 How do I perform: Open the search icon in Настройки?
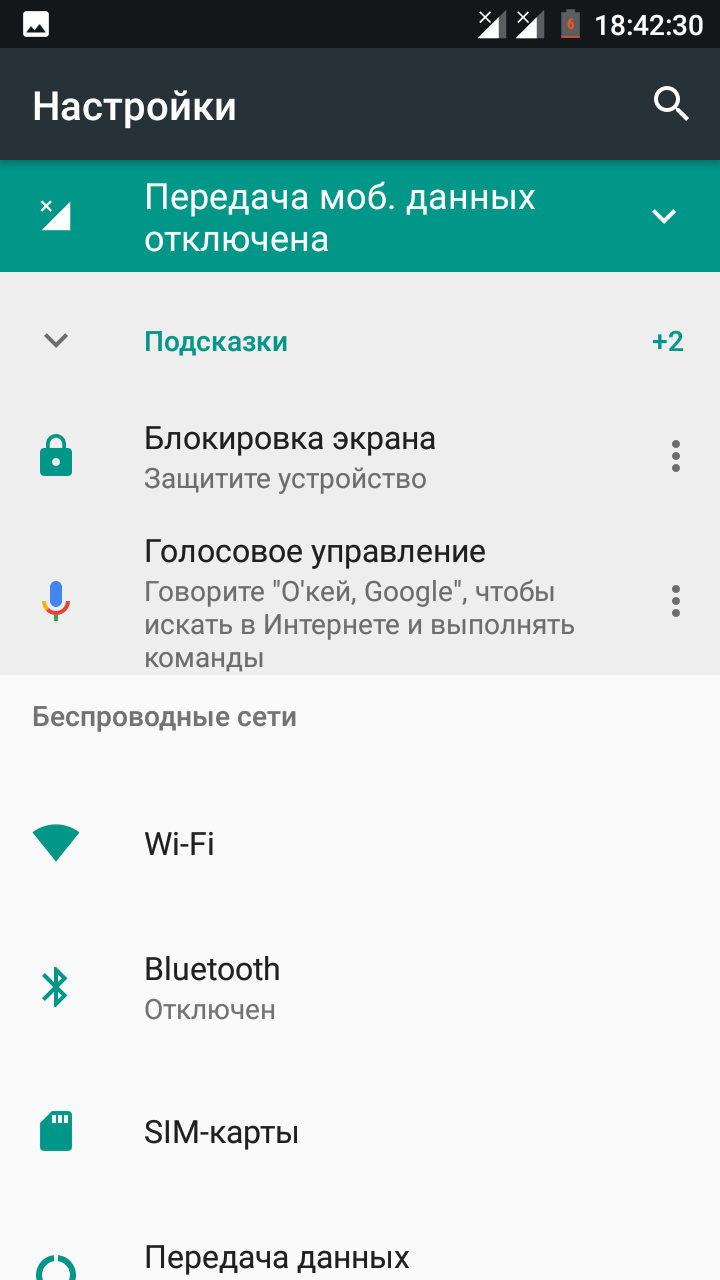(671, 104)
